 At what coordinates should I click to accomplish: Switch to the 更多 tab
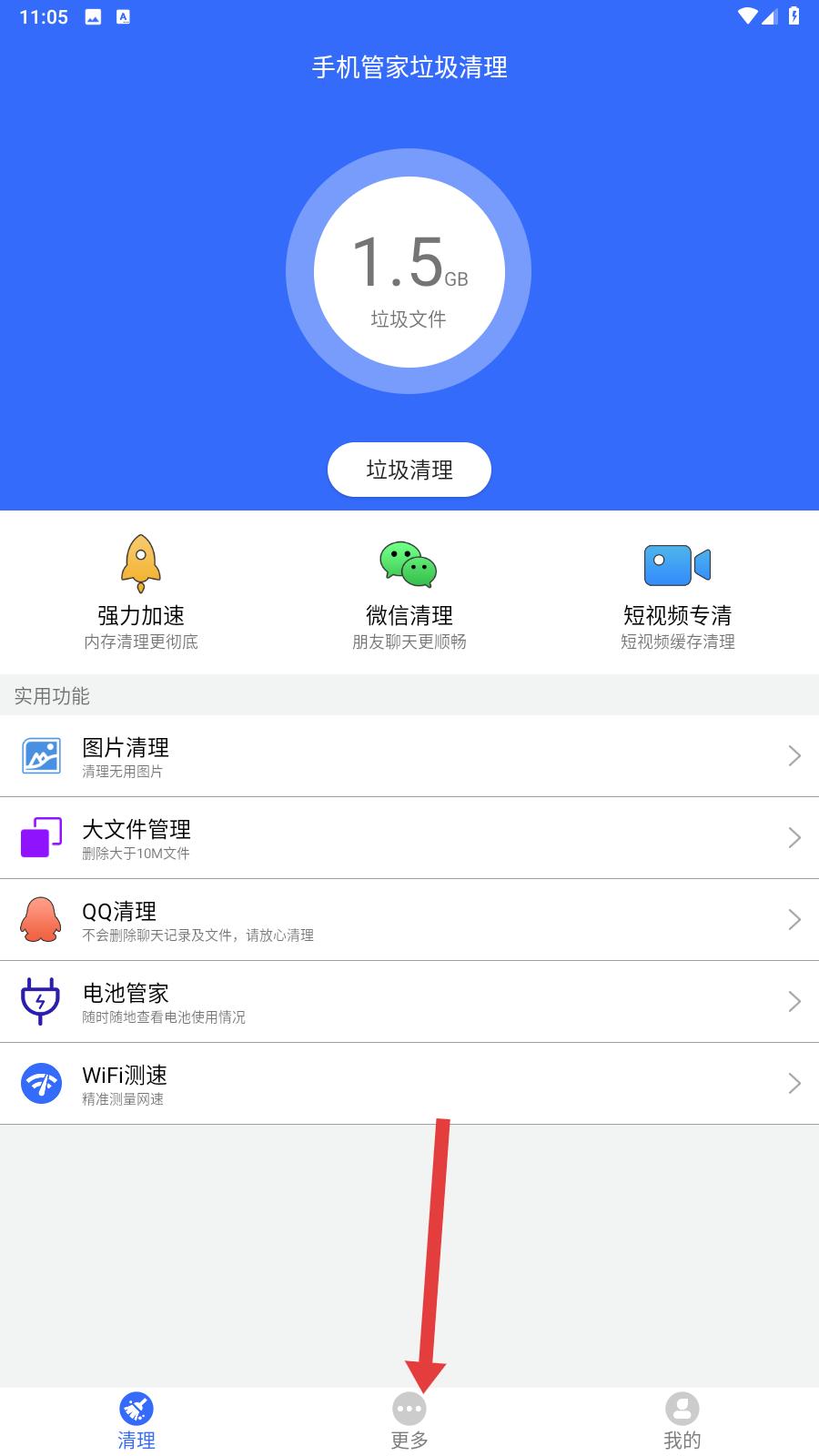409,1421
